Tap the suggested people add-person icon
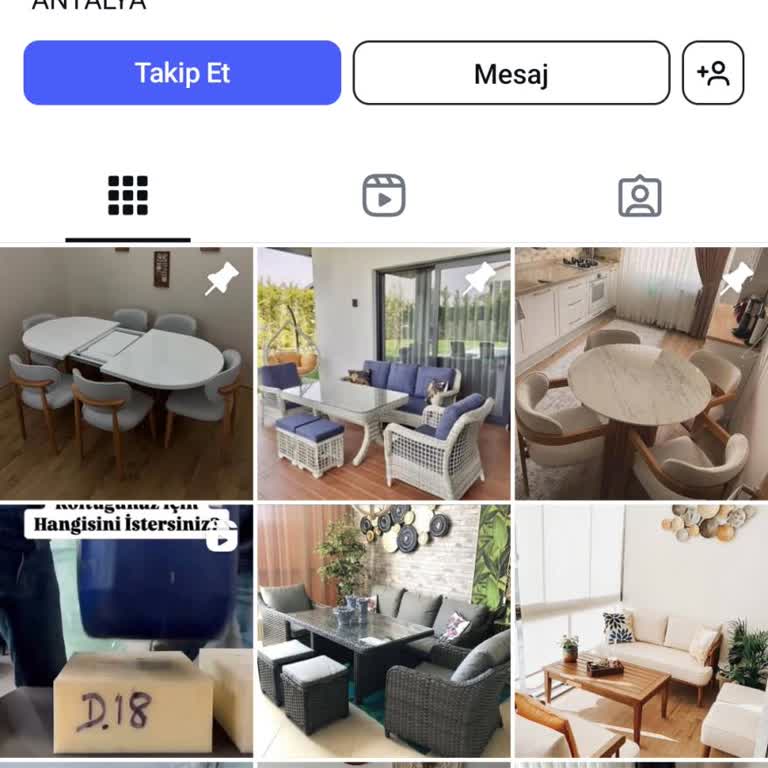Image resolution: width=768 pixels, height=768 pixels. [x=713, y=73]
